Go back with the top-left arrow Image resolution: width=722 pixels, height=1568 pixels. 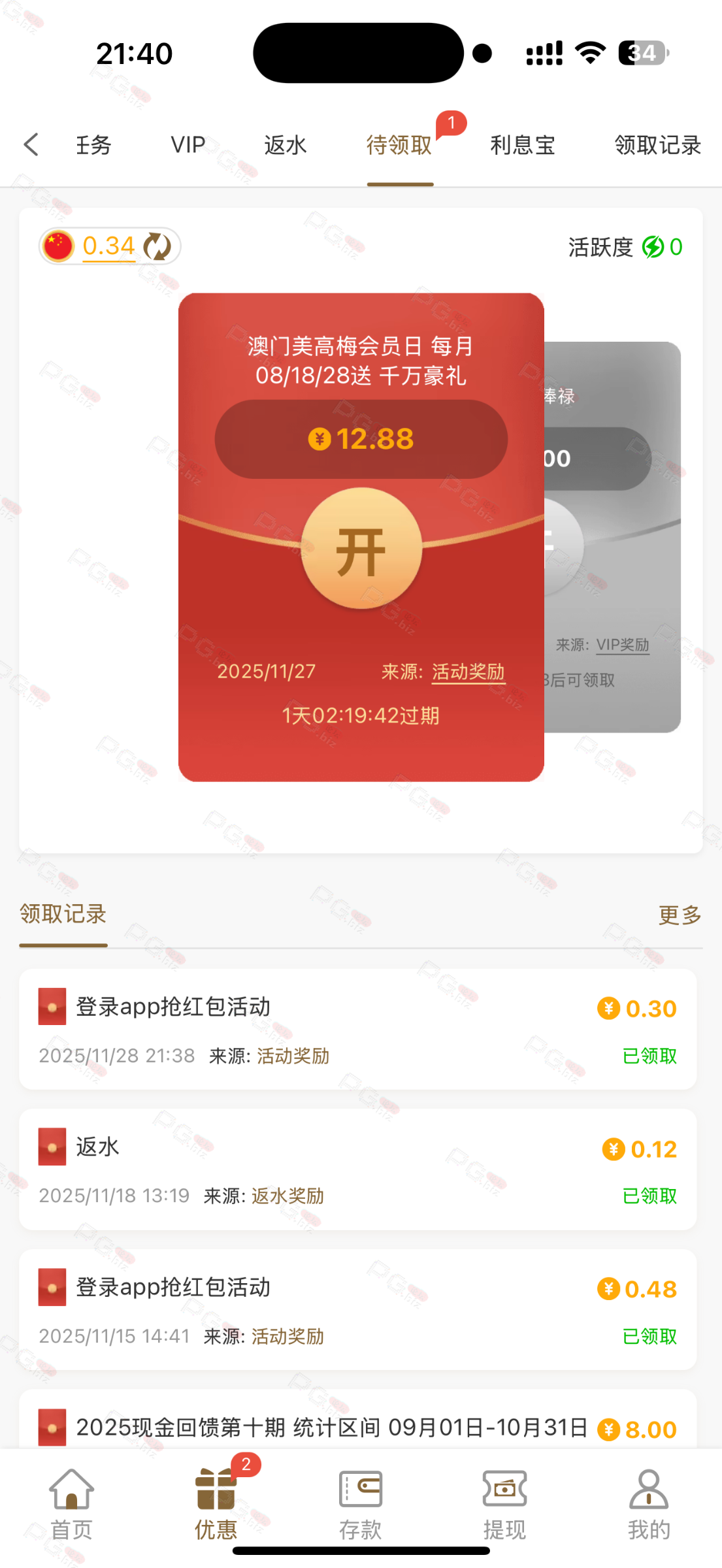(x=31, y=144)
